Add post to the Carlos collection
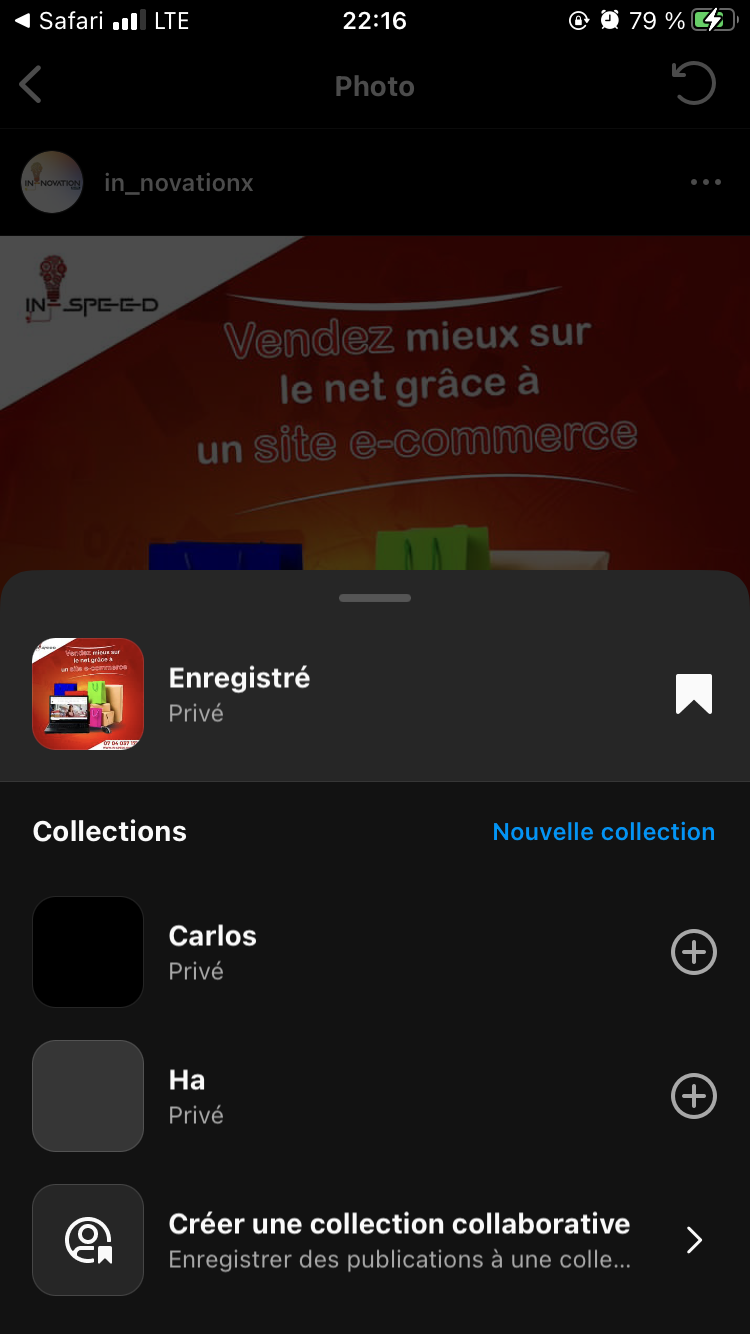Viewport: 750px width, 1334px height. [693, 952]
